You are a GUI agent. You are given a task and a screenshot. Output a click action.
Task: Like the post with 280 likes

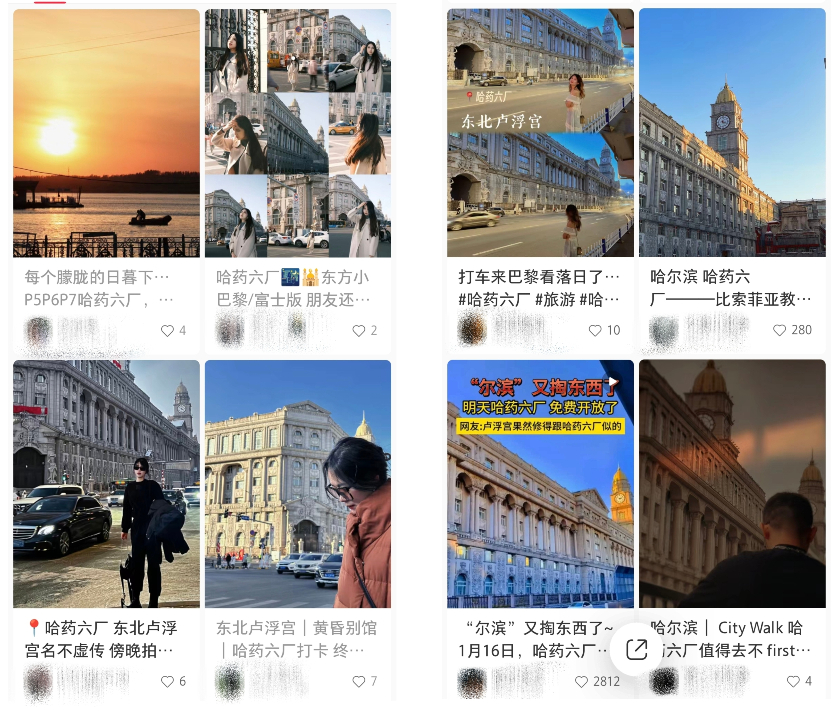779,330
